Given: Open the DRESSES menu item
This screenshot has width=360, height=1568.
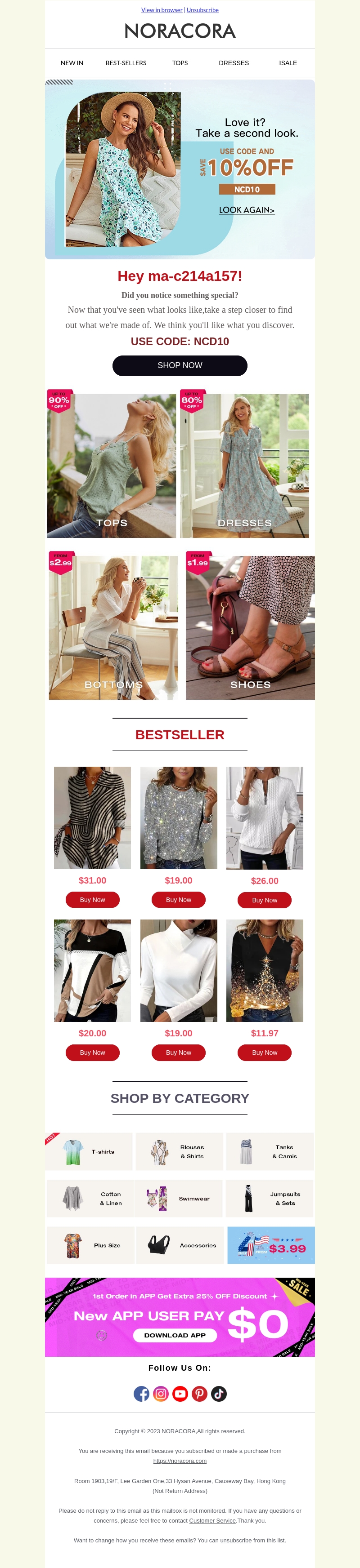Looking at the screenshot, I should (x=234, y=63).
